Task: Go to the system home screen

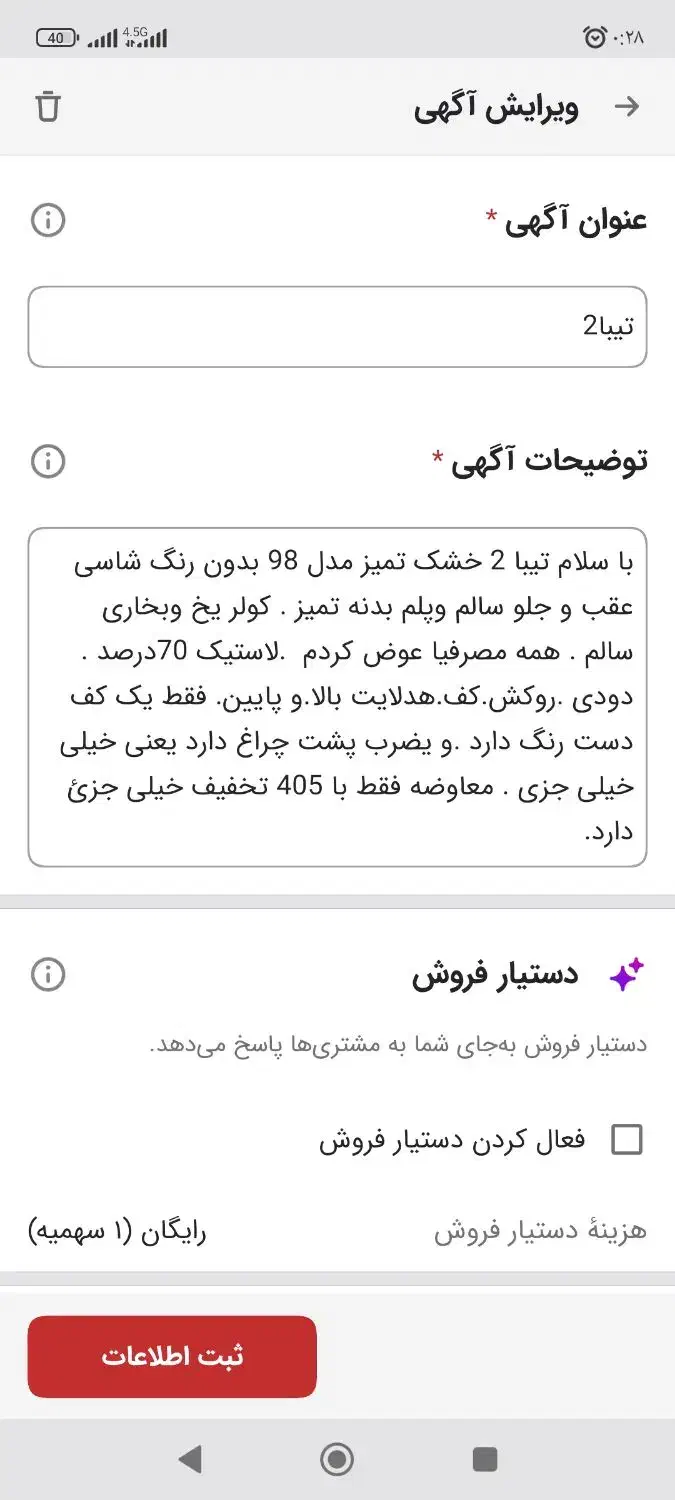Action: [337, 1459]
